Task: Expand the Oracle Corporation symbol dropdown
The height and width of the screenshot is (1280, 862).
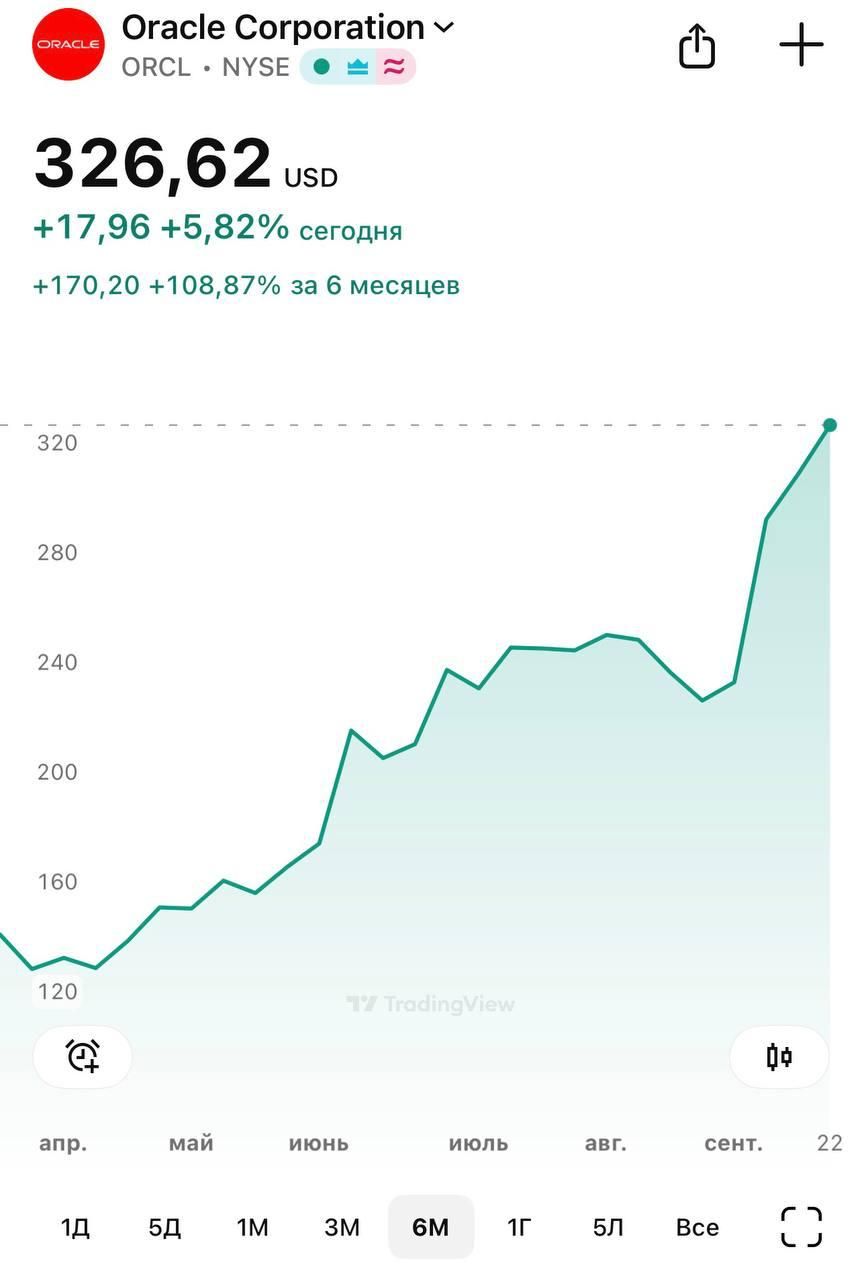Action: click(x=443, y=27)
